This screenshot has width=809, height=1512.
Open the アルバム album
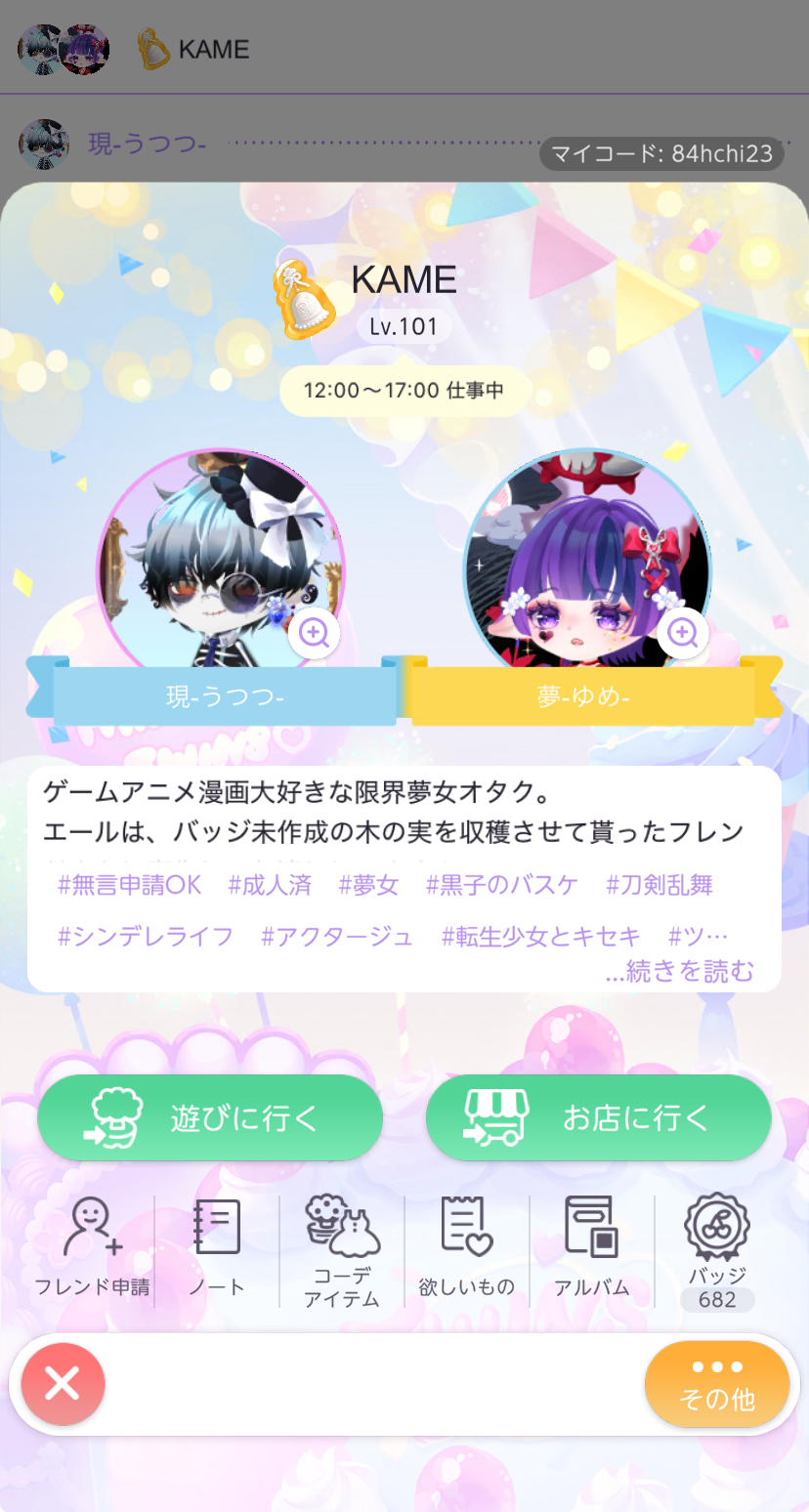tap(591, 1246)
